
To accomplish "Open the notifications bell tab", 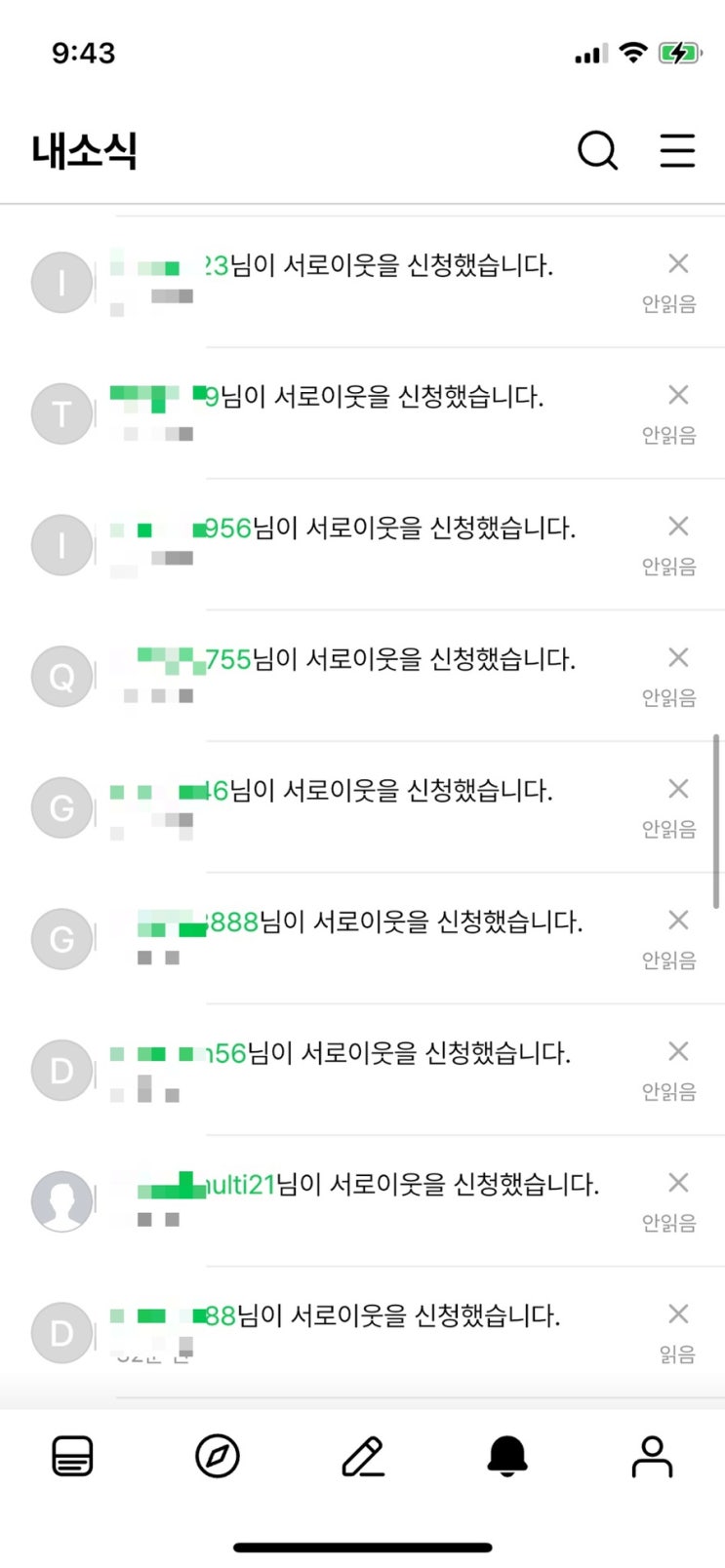I will tap(507, 1457).
